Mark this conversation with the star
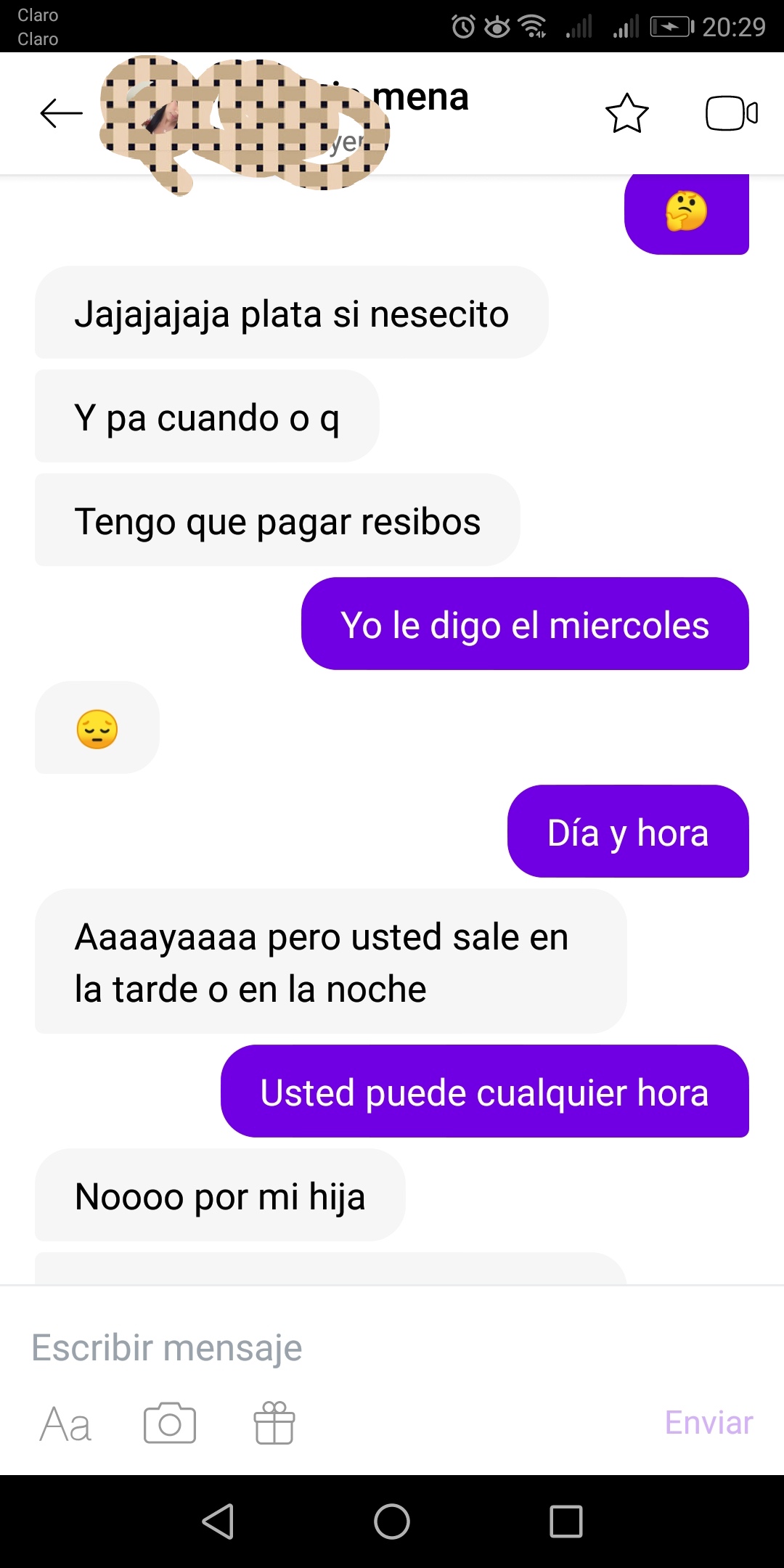 tap(626, 113)
